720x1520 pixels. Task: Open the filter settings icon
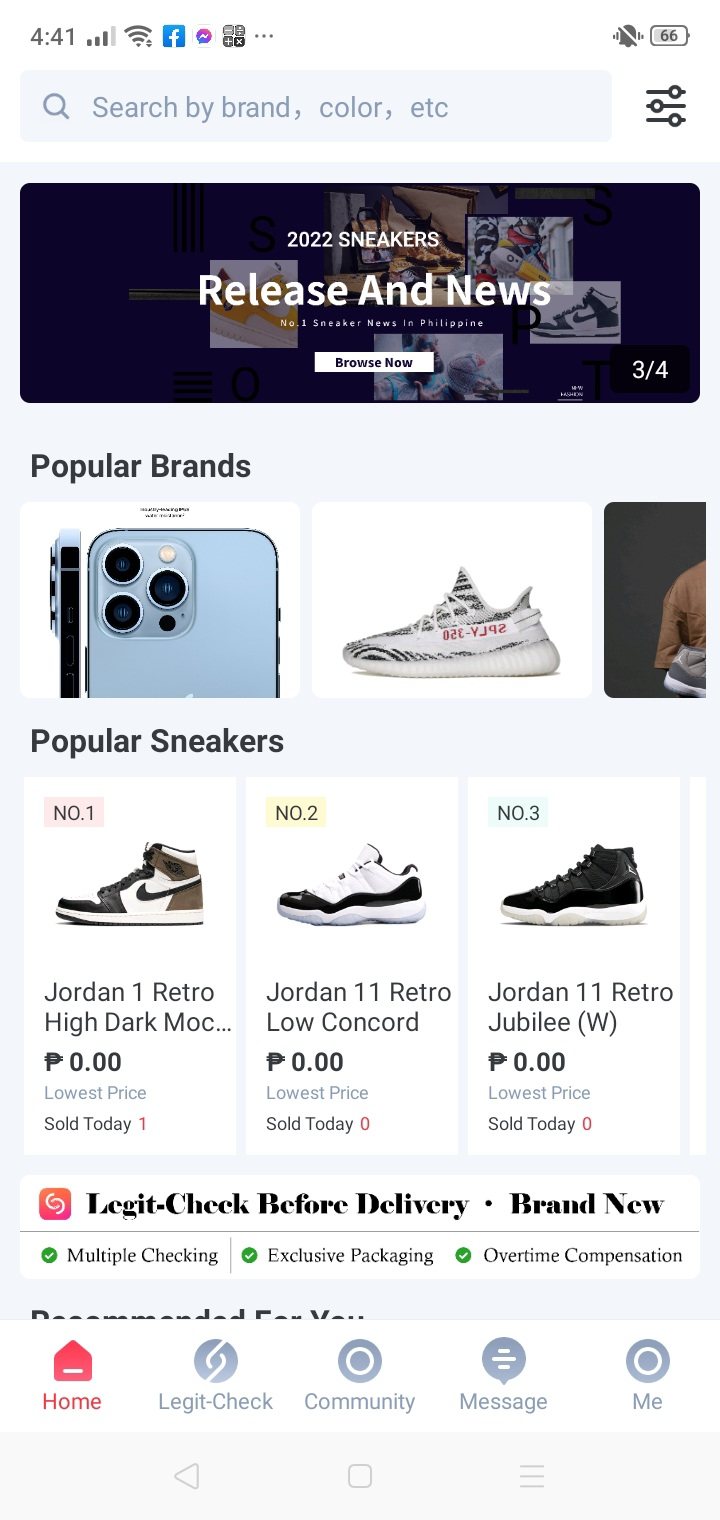click(x=665, y=106)
